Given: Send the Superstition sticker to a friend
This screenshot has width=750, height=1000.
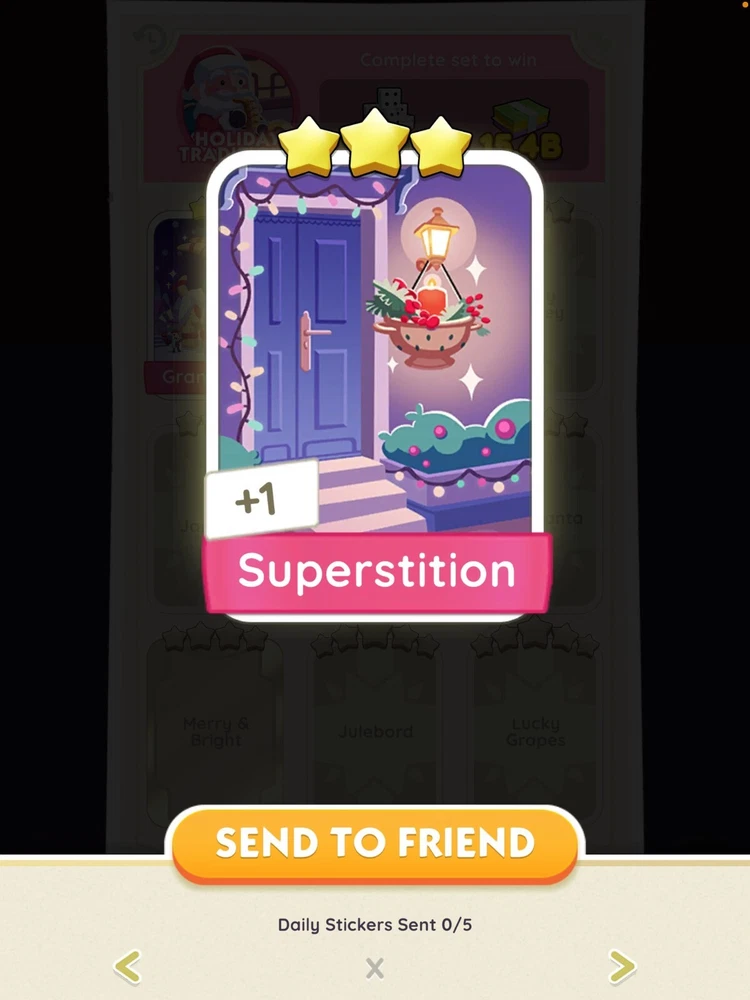Looking at the screenshot, I should click(375, 843).
